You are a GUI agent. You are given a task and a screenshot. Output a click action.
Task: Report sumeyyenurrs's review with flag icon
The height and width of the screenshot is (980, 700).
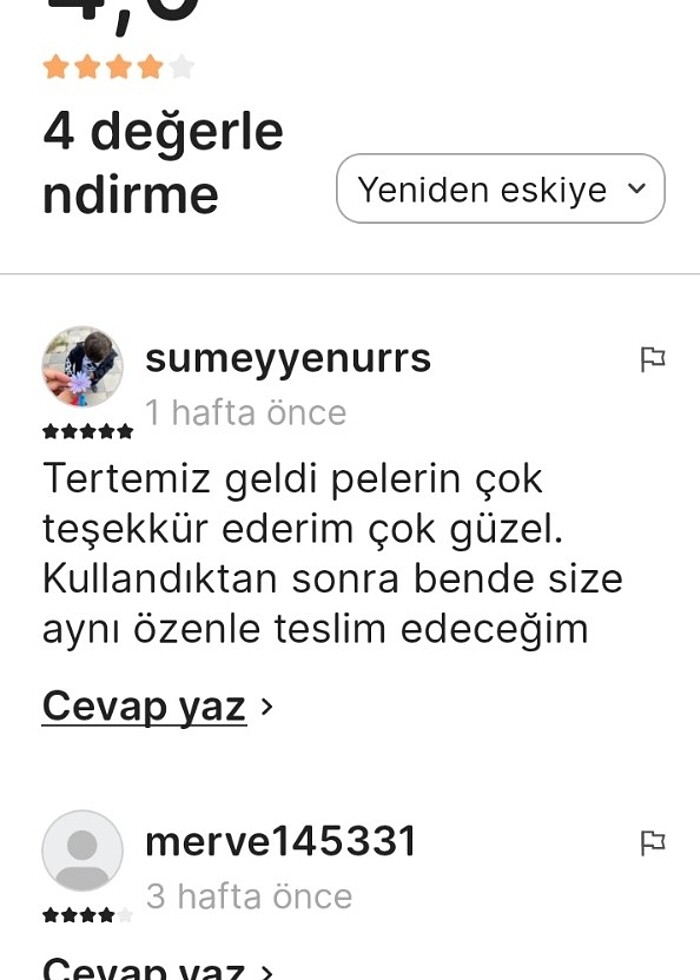coord(652,359)
